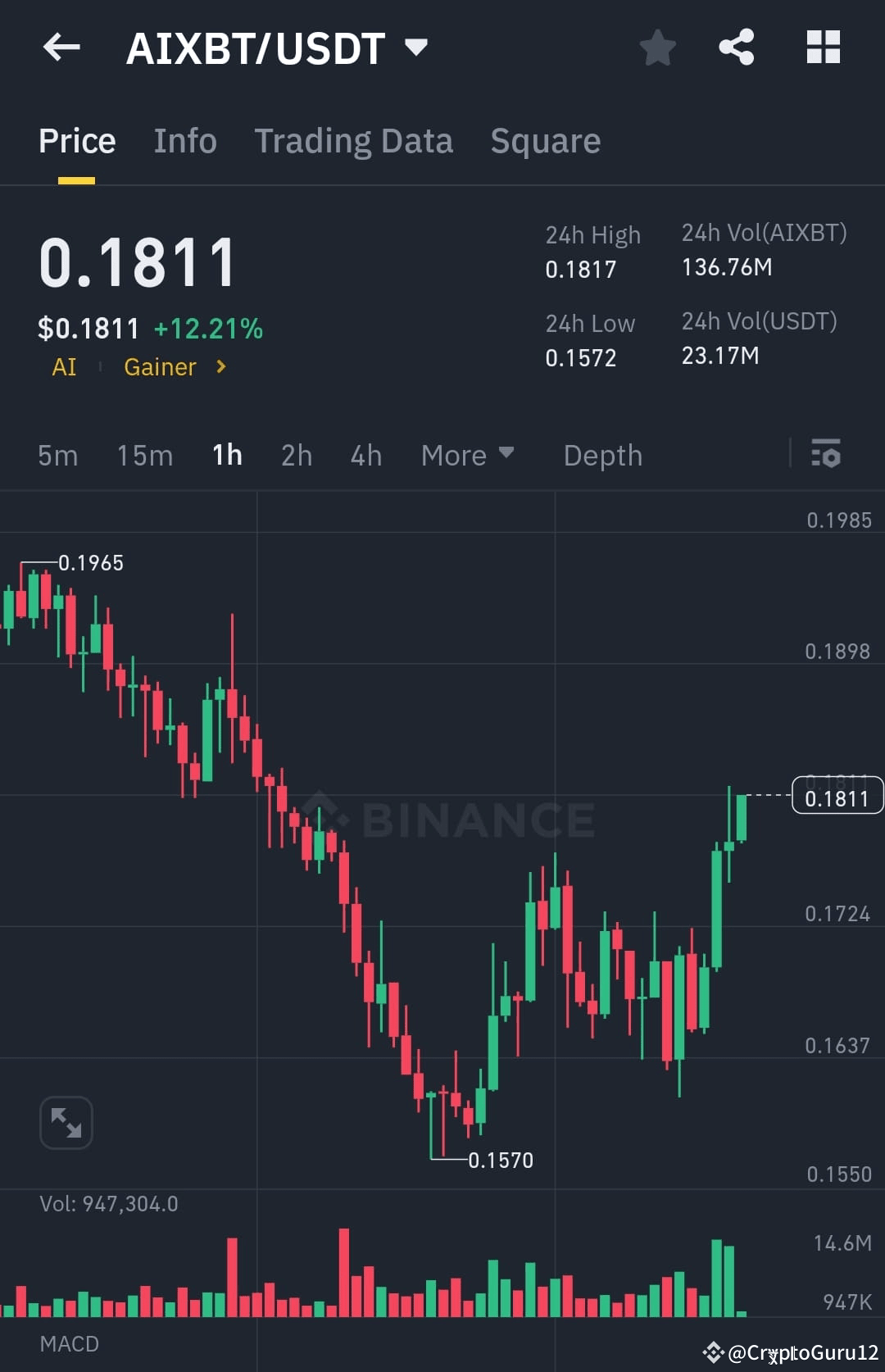Open Gainer list via chevron
The image size is (885, 1372).
220,367
